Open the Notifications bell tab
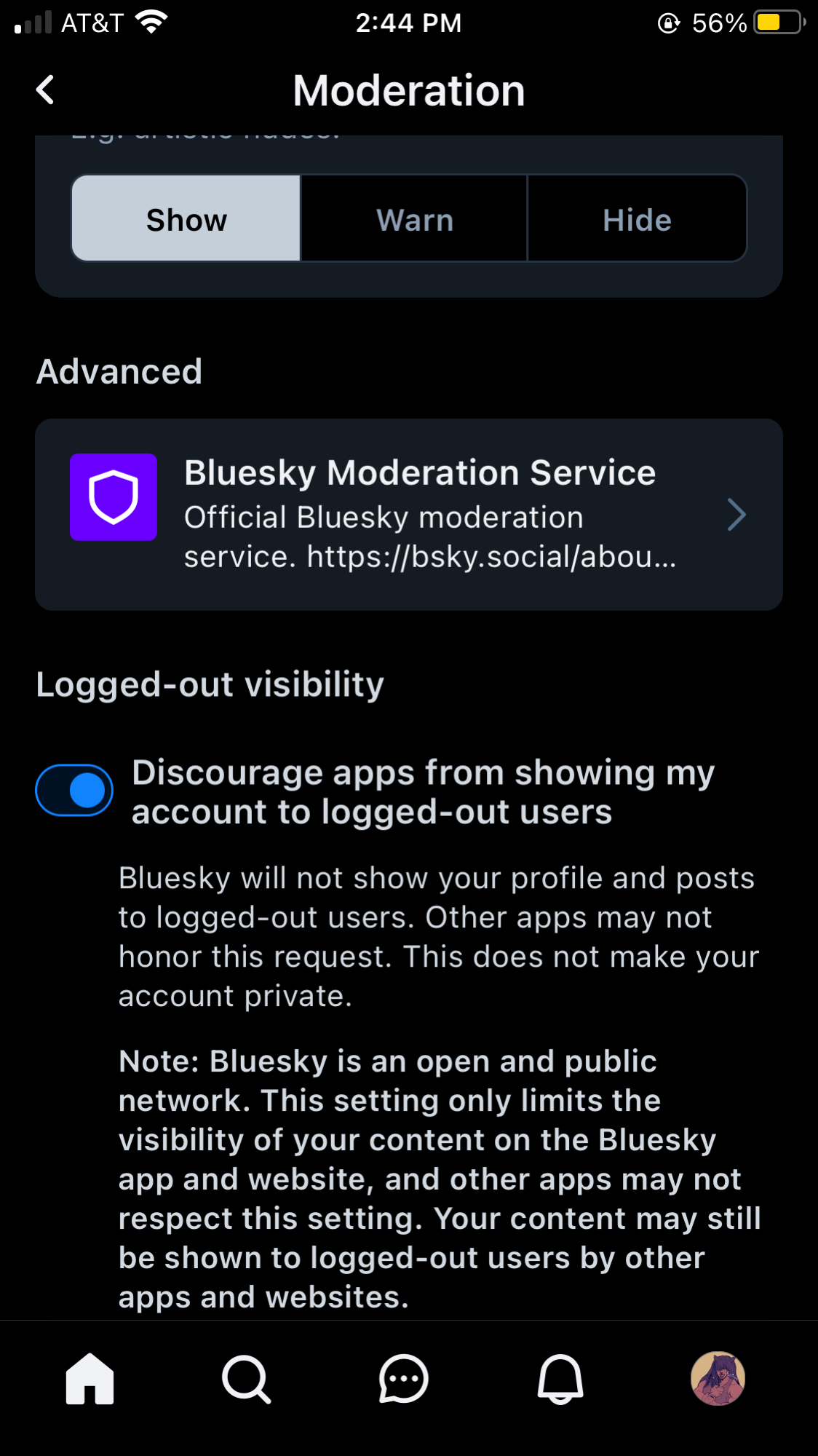818x1456 pixels. click(560, 1378)
